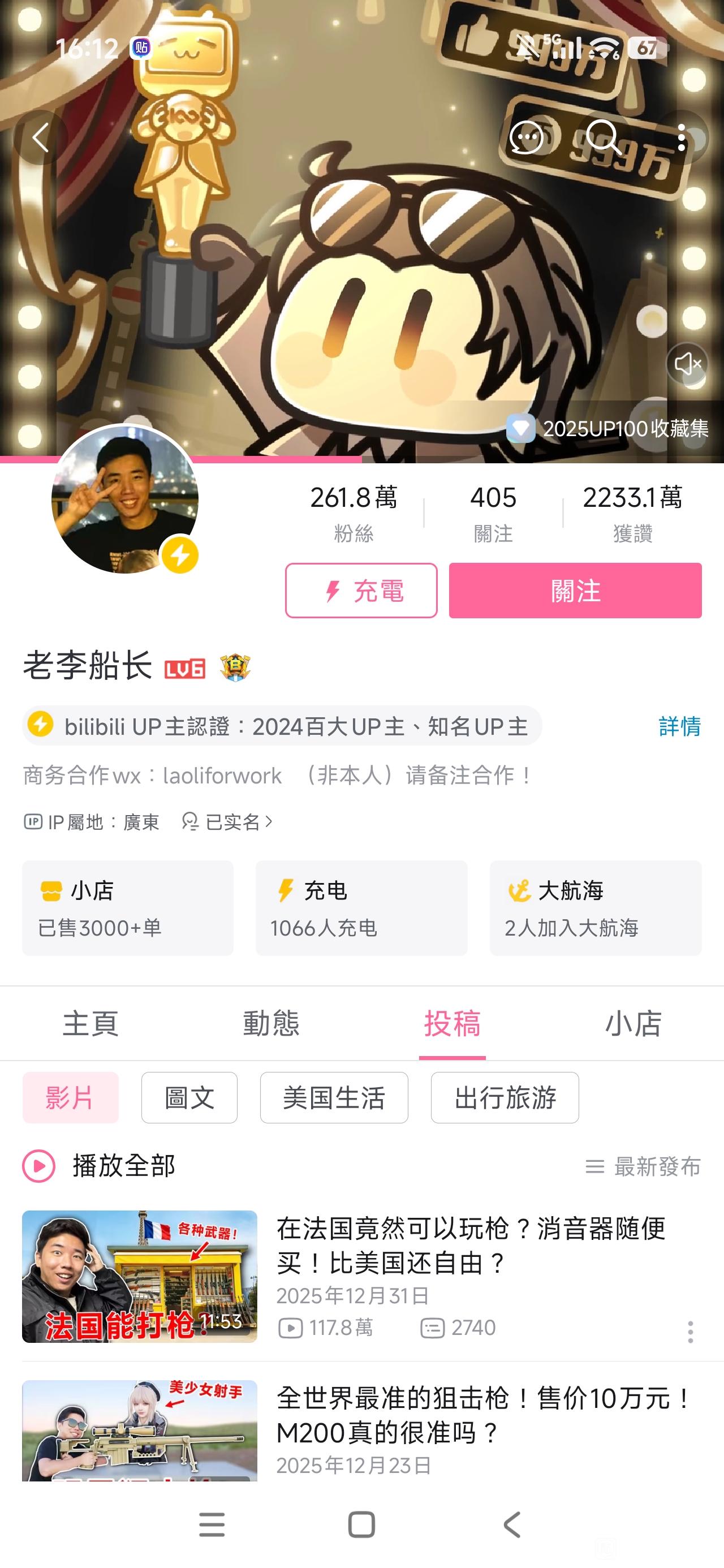
Task: Switch to the 主頁 tab
Action: (90, 1023)
